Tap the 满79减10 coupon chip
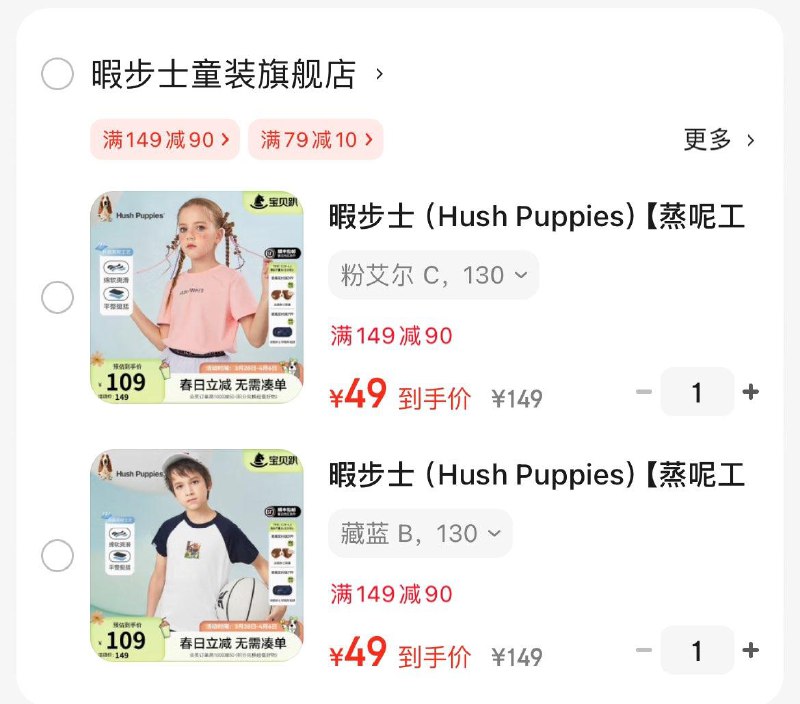Screen dimensions: 800x704 [x=315, y=140]
